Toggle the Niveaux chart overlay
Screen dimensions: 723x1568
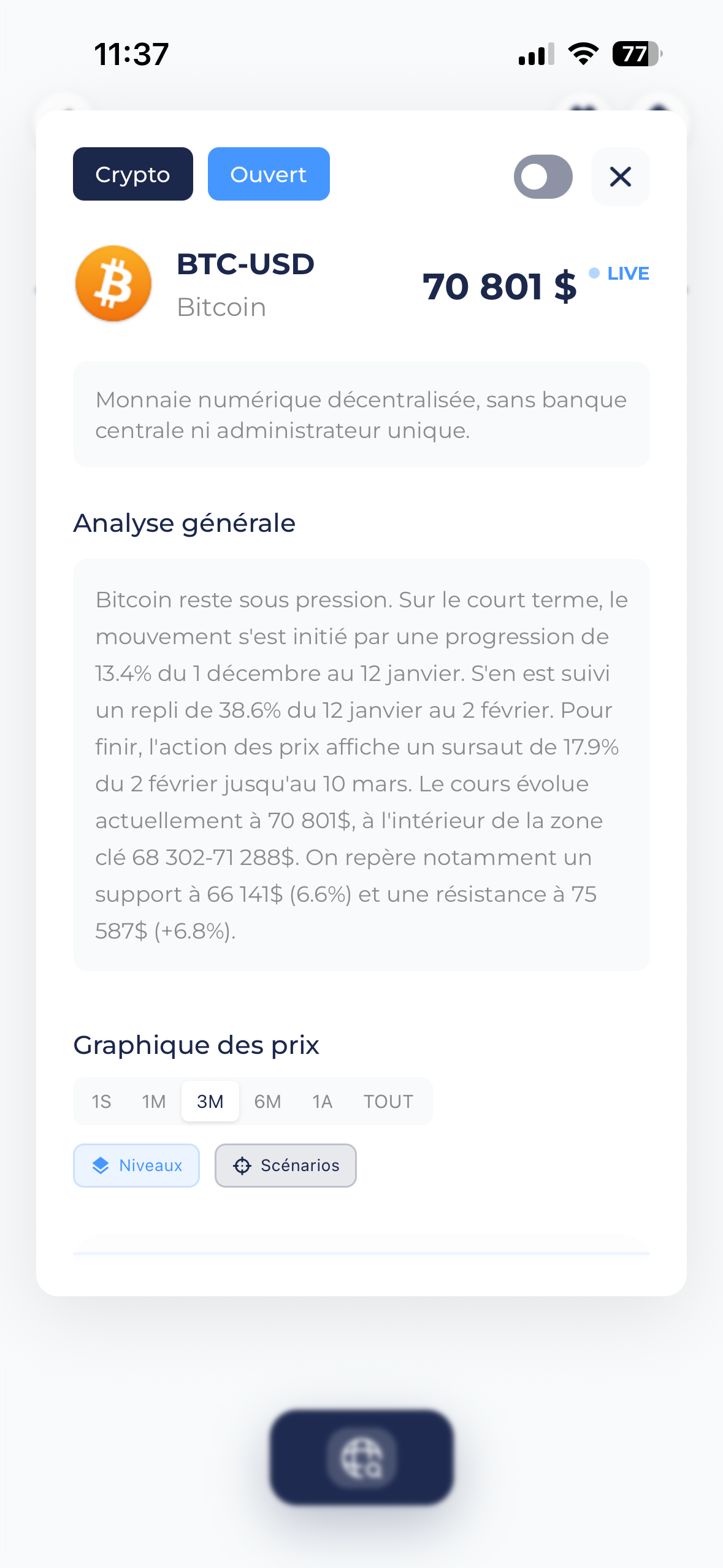tap(136, 1165)
